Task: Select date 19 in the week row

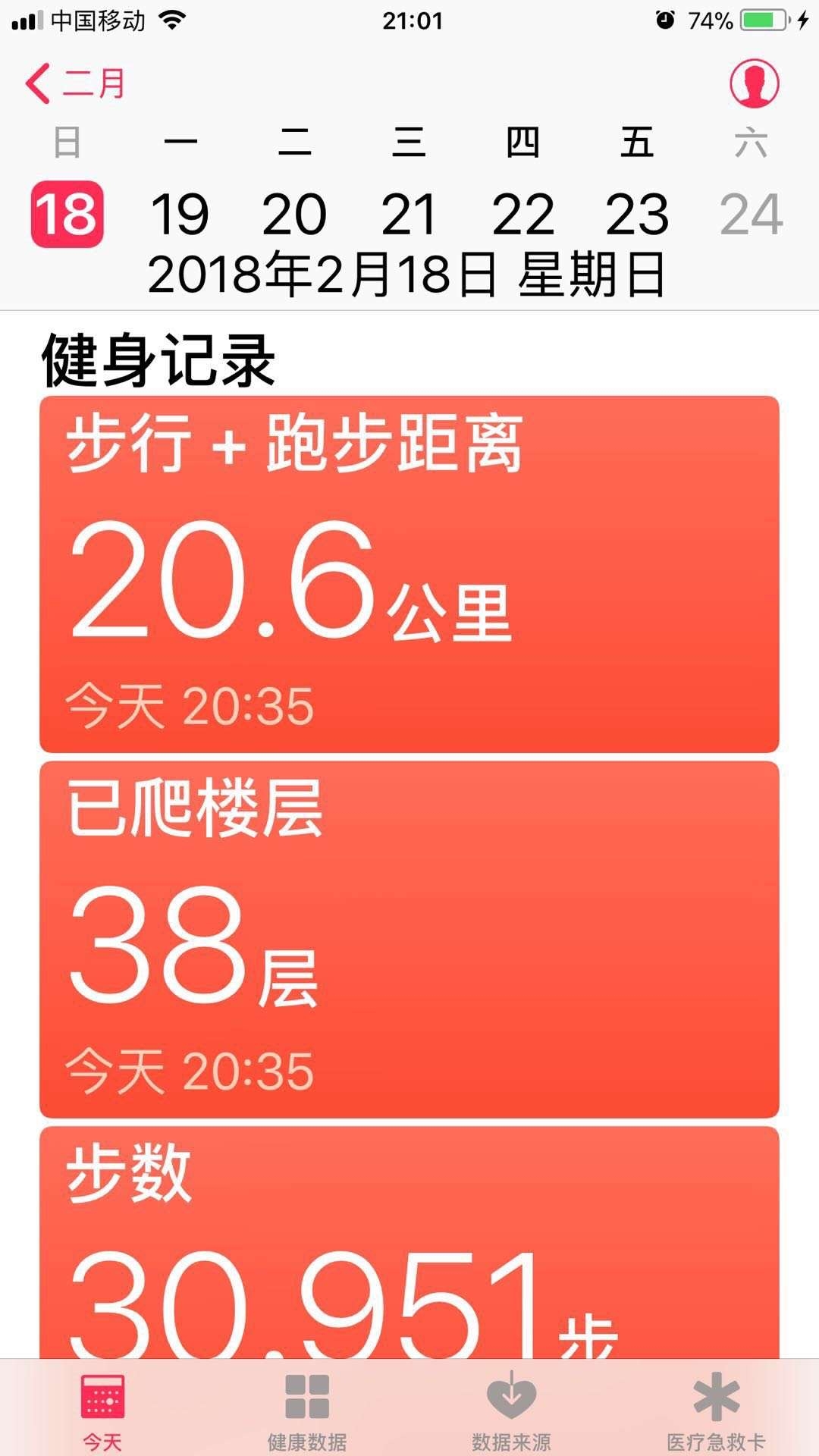Action: pyautogui.click(x=180, y=215)
